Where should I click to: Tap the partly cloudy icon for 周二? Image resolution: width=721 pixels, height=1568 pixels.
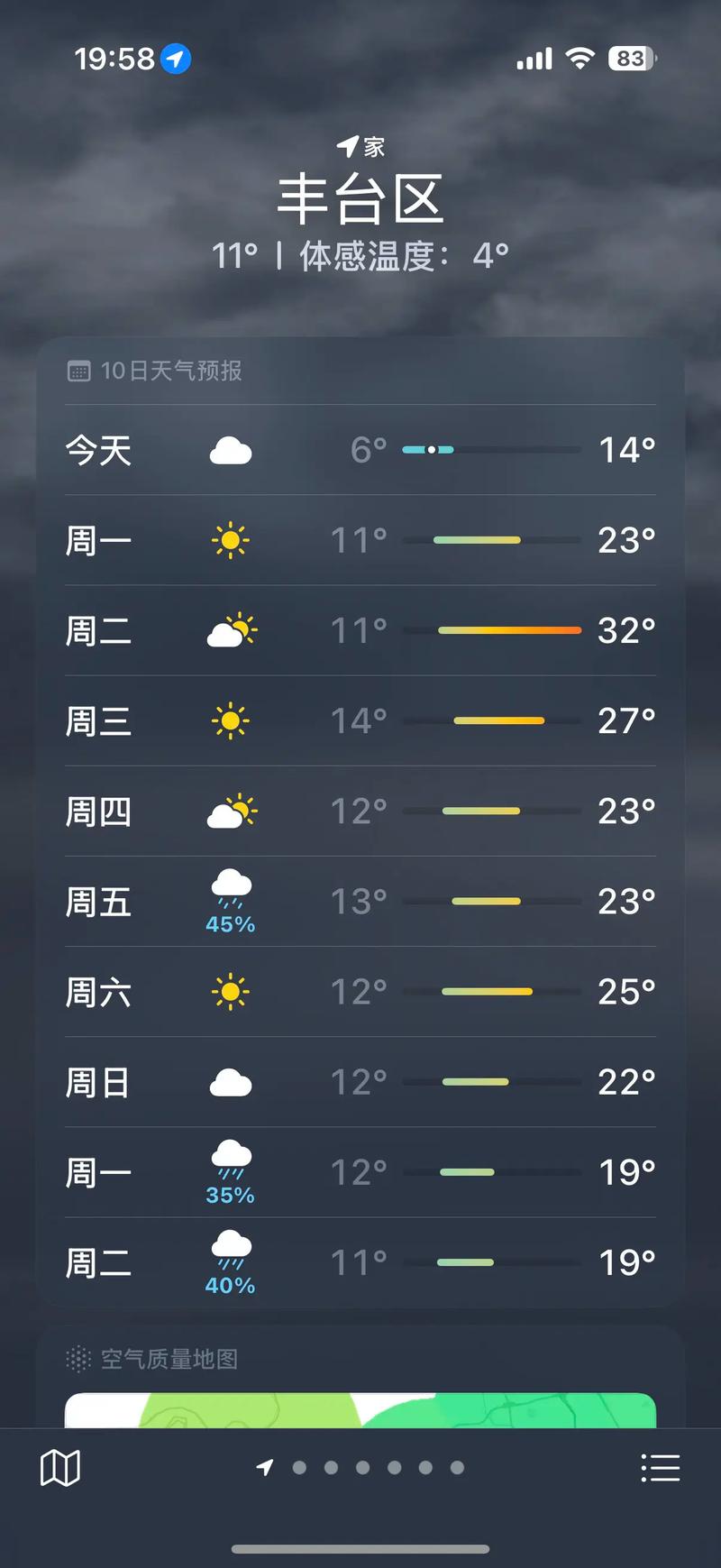tap(231, 629)
